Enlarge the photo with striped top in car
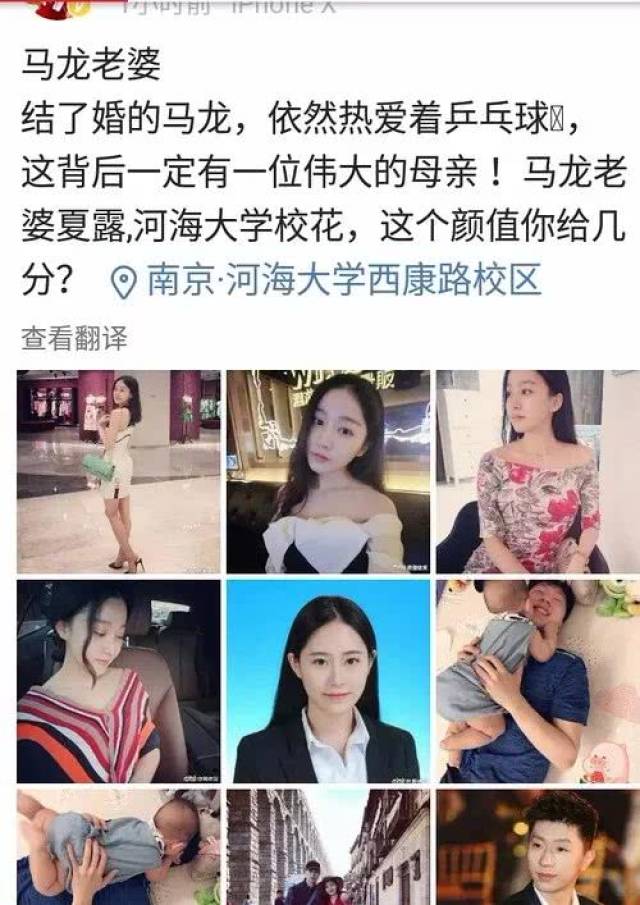 click(118, 682)
